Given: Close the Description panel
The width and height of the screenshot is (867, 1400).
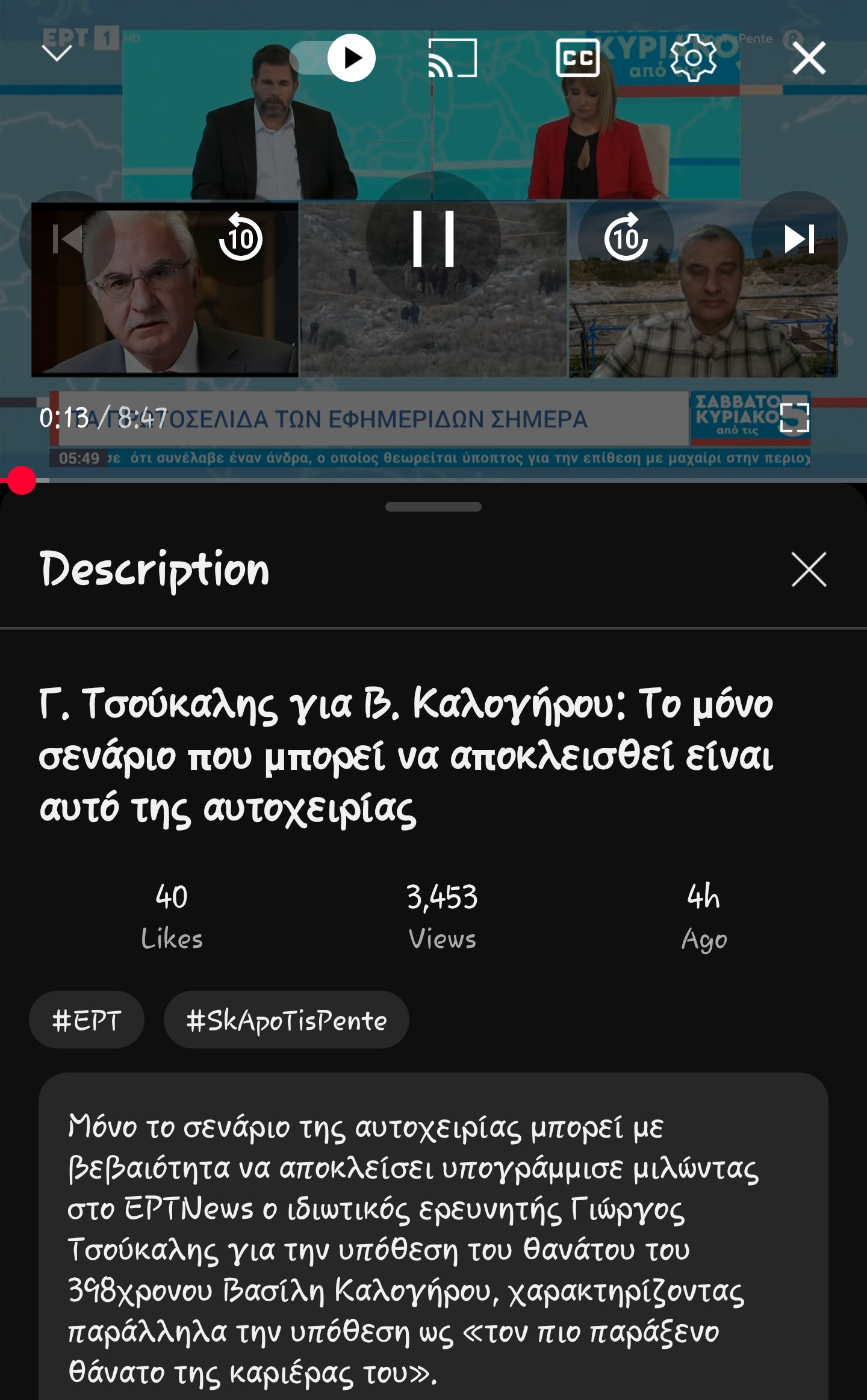Looking at the screenshot, I should tap(809, 569).
